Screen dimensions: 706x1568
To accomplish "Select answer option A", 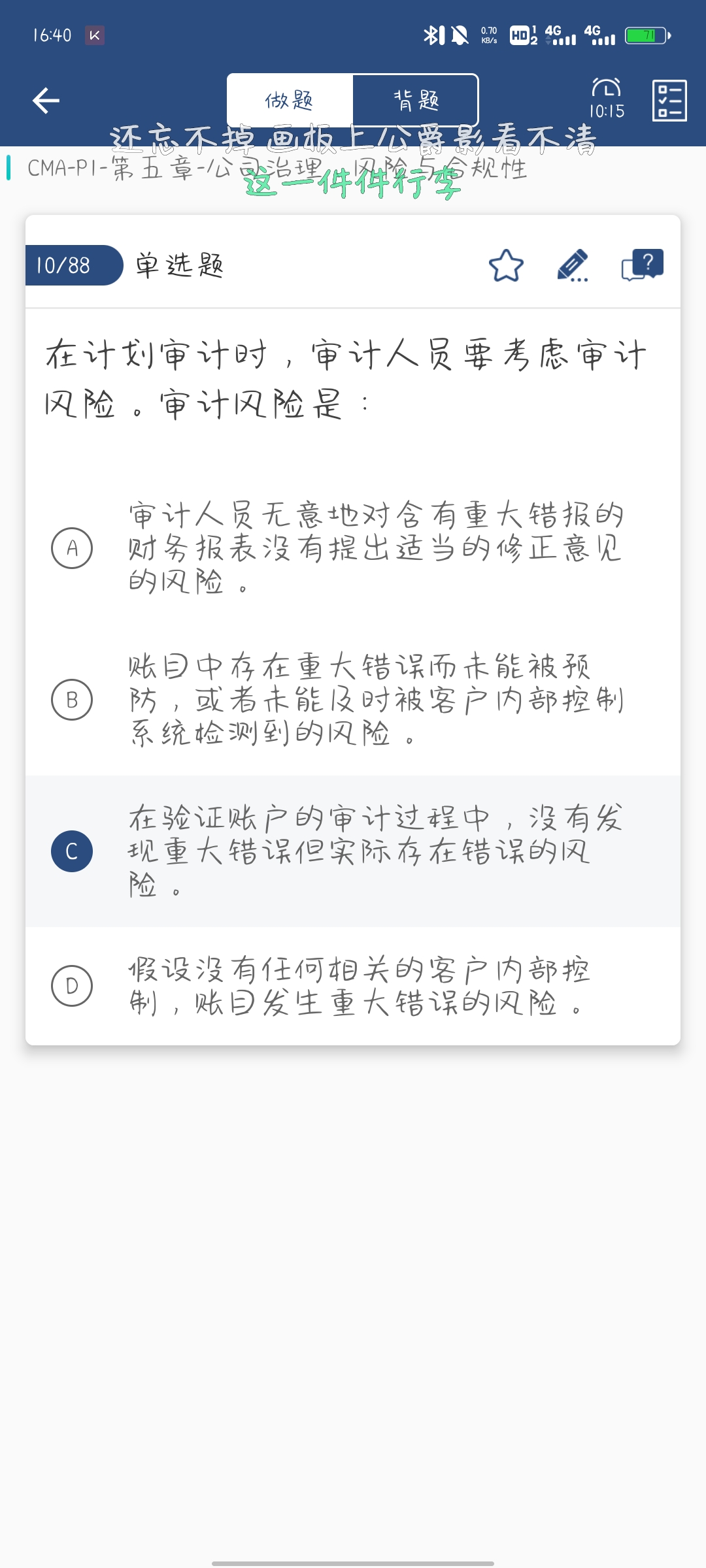I will click(72, 547).
